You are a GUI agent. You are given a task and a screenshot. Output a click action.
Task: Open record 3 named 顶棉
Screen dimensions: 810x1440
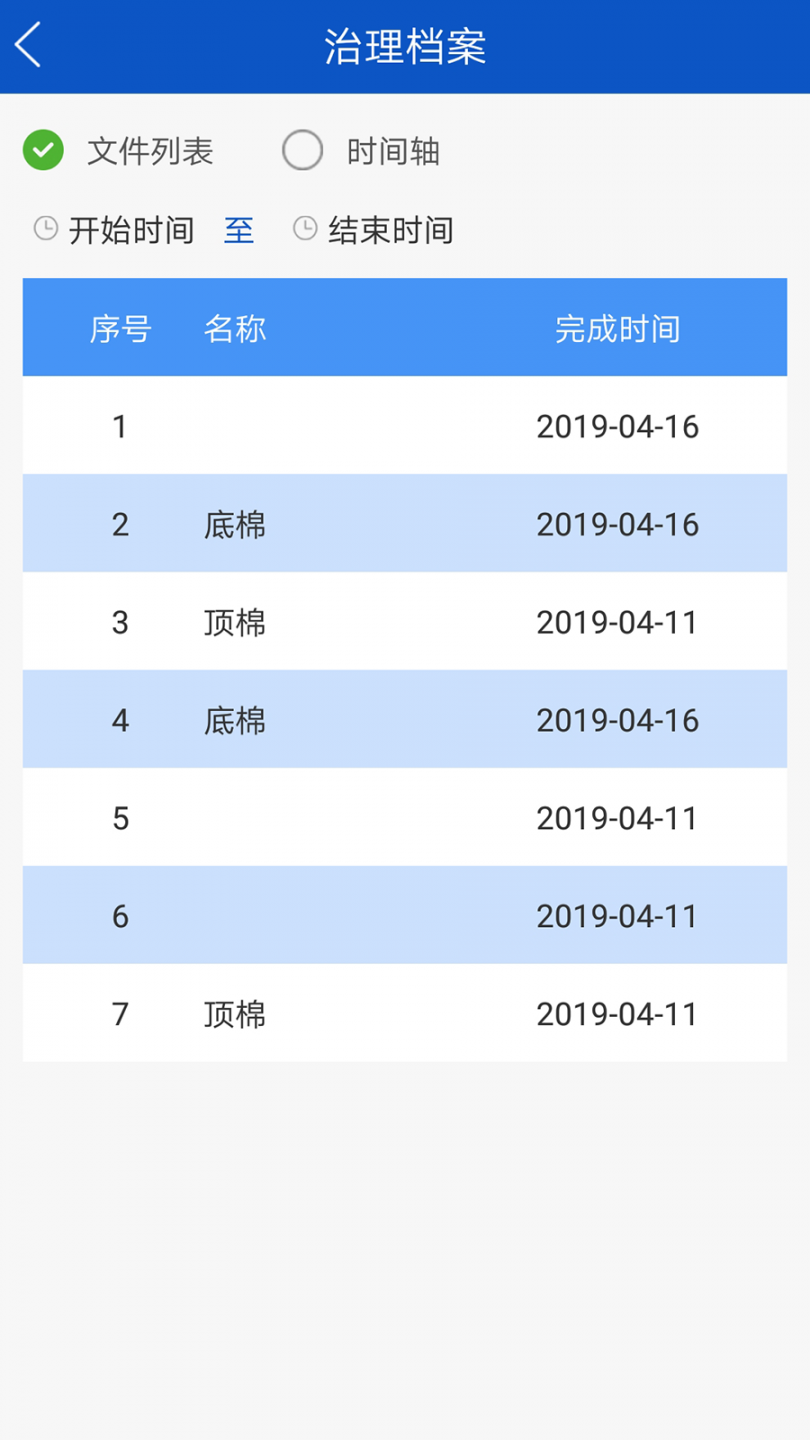coord(404,622)
